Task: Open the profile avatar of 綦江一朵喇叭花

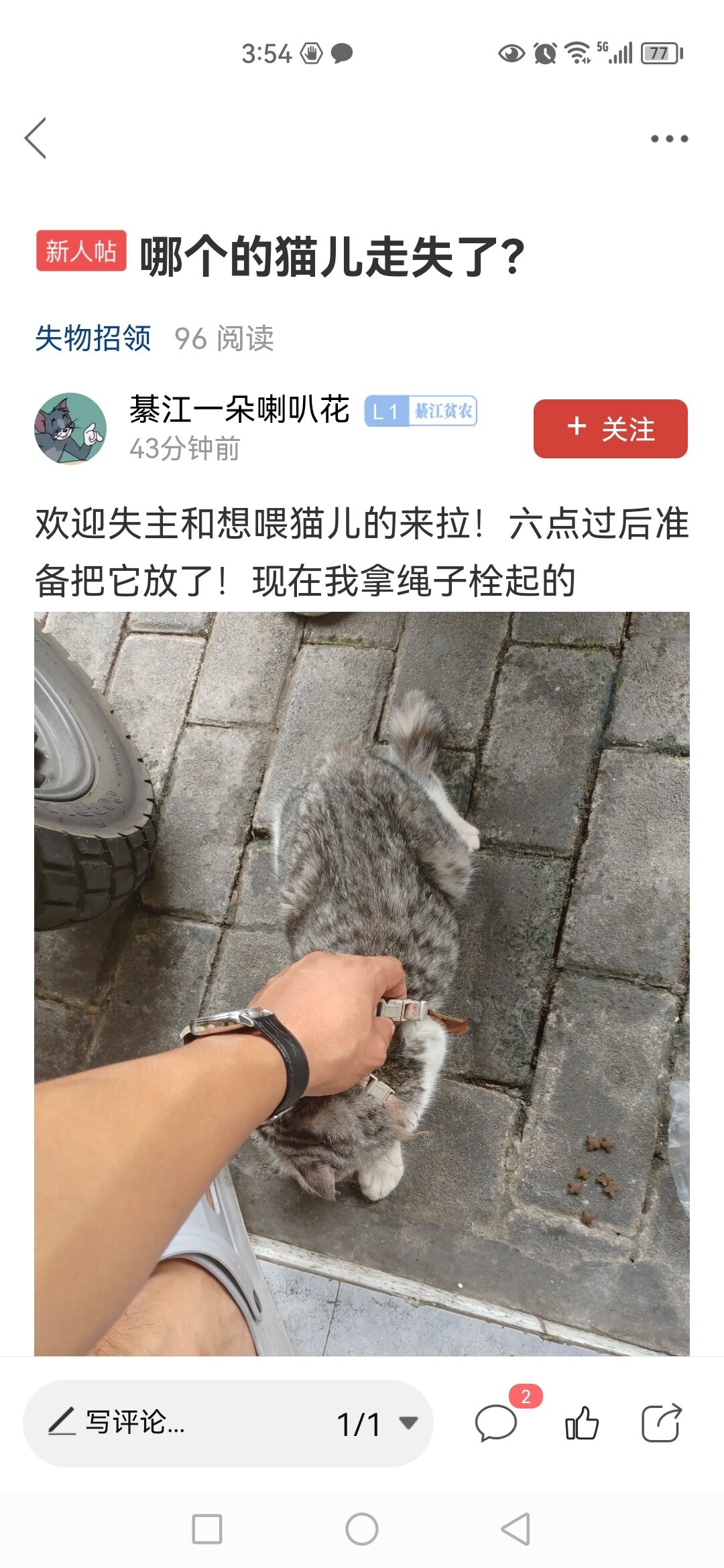Action: click(70, 429)
